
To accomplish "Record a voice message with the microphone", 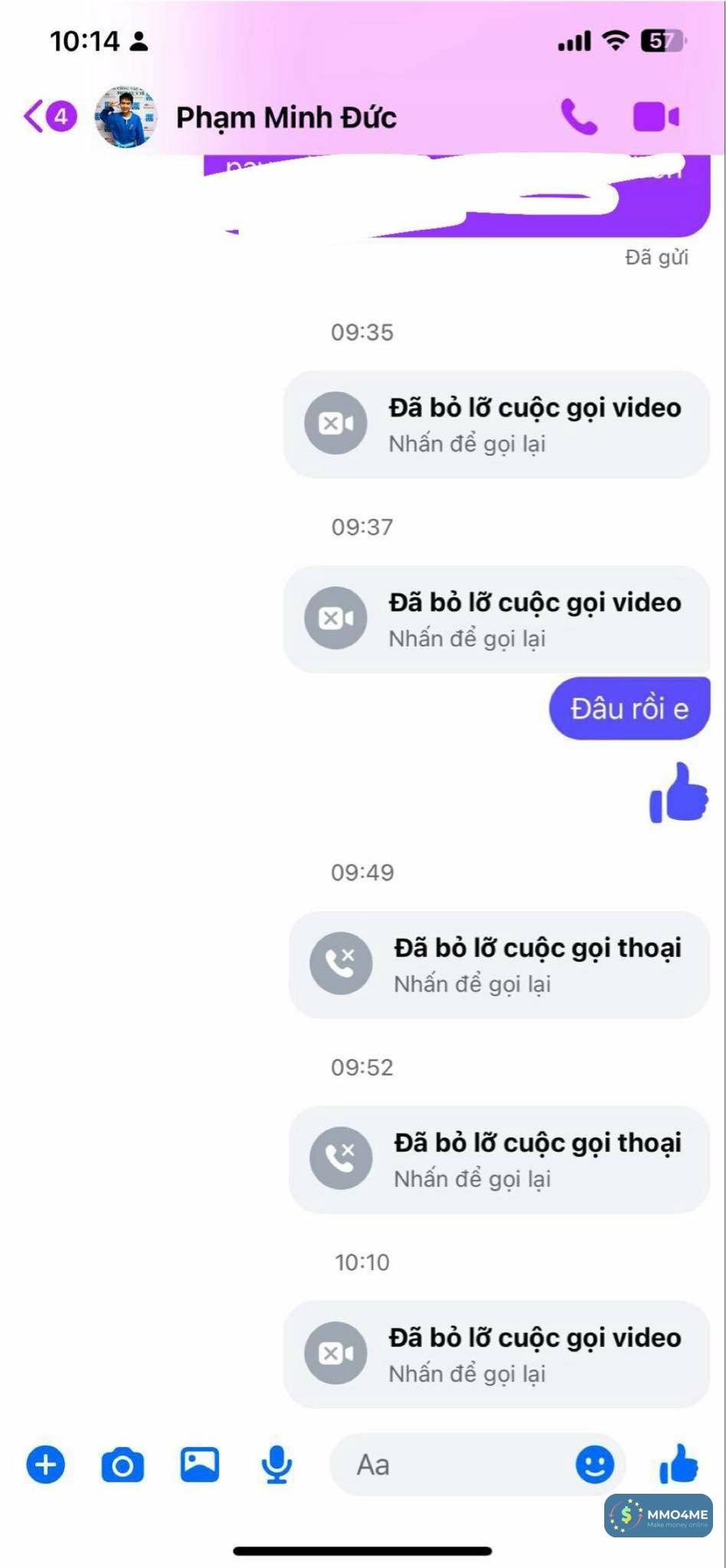I will 276,1465.
